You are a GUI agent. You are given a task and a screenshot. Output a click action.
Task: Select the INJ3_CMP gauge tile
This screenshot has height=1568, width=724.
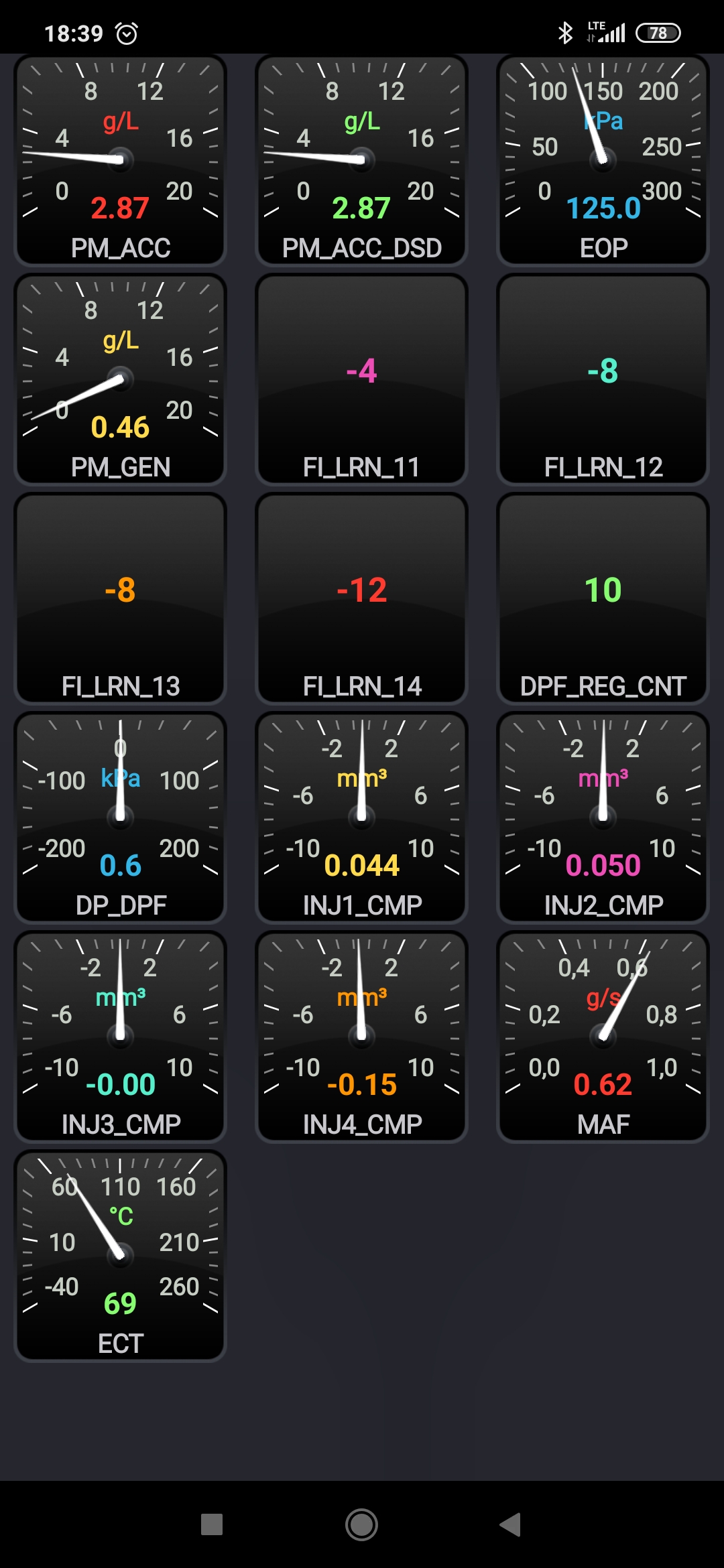click(121, 1037)
